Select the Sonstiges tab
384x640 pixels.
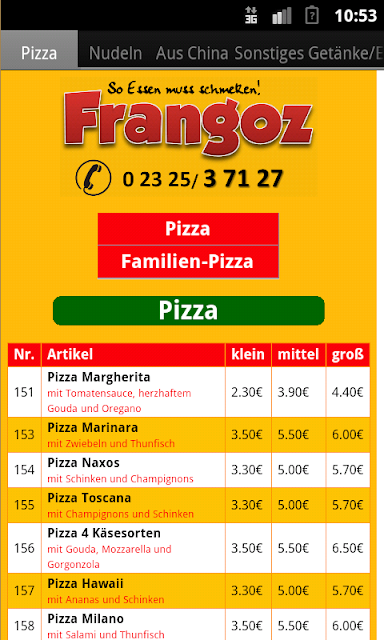269,53
